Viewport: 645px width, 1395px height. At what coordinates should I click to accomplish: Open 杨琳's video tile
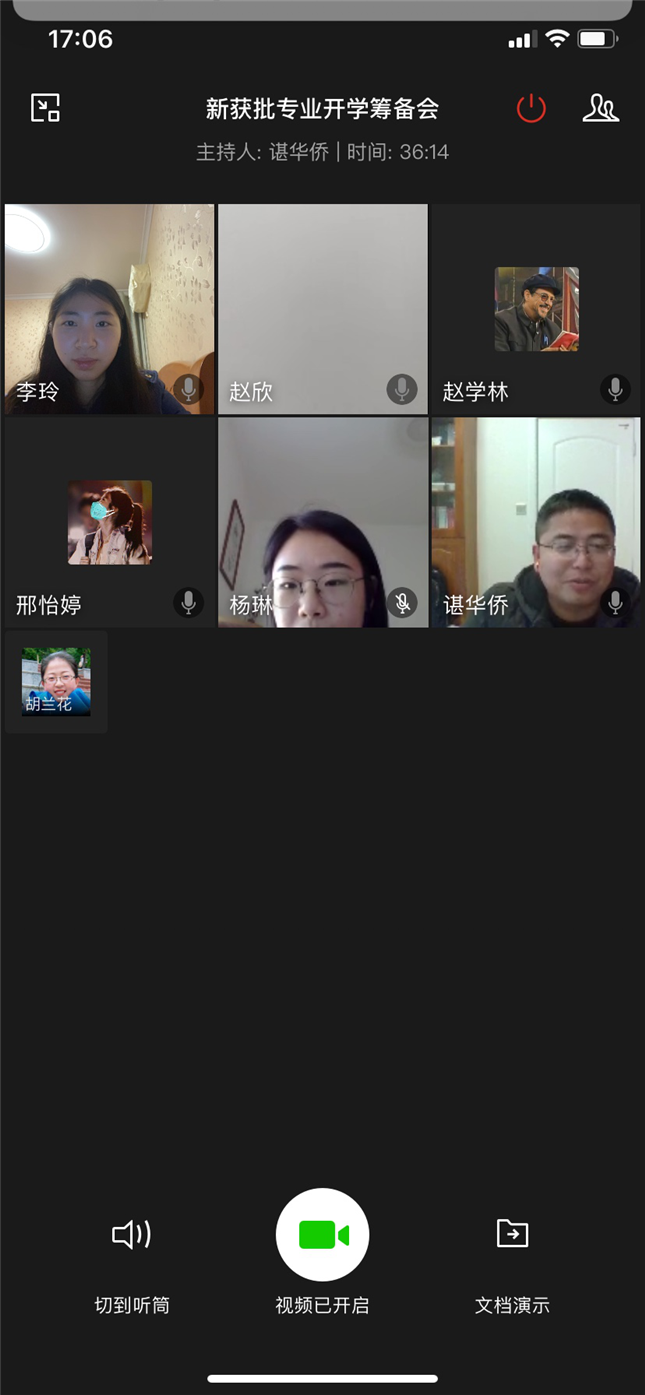click(x=322, y=522)
